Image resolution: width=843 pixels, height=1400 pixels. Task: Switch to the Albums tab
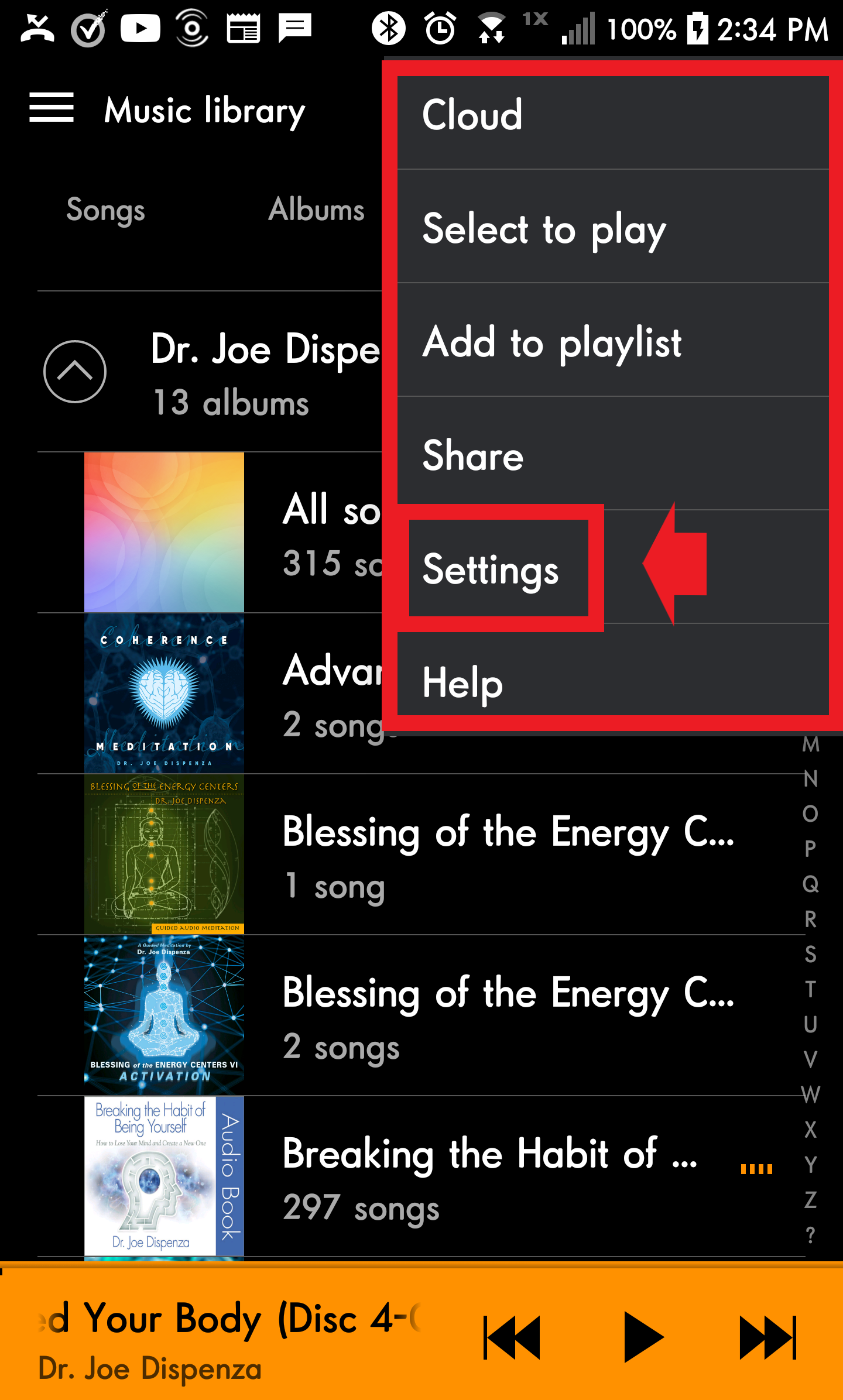pos(316,210)
